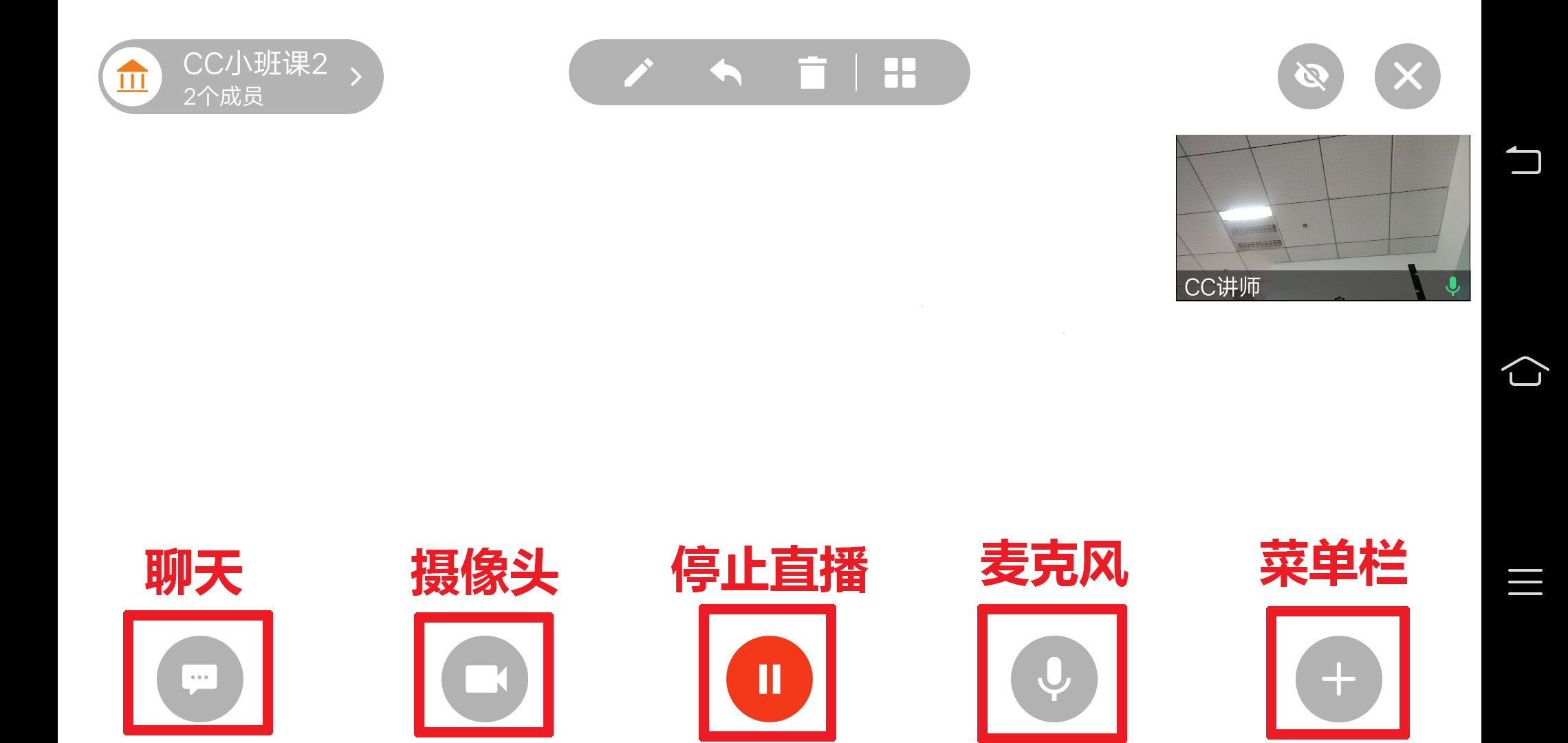This screenshot has width=1568, height=743.
Task: Go to the system home screen
Action: tap(1524, 371)
